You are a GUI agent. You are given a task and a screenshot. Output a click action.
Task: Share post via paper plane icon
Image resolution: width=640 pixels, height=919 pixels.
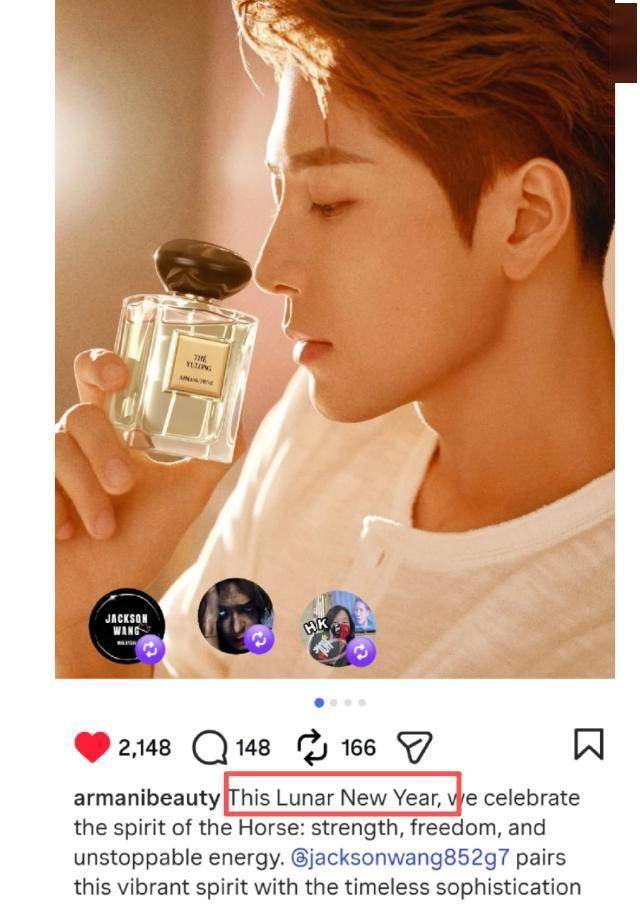click(x=414, y=746)
